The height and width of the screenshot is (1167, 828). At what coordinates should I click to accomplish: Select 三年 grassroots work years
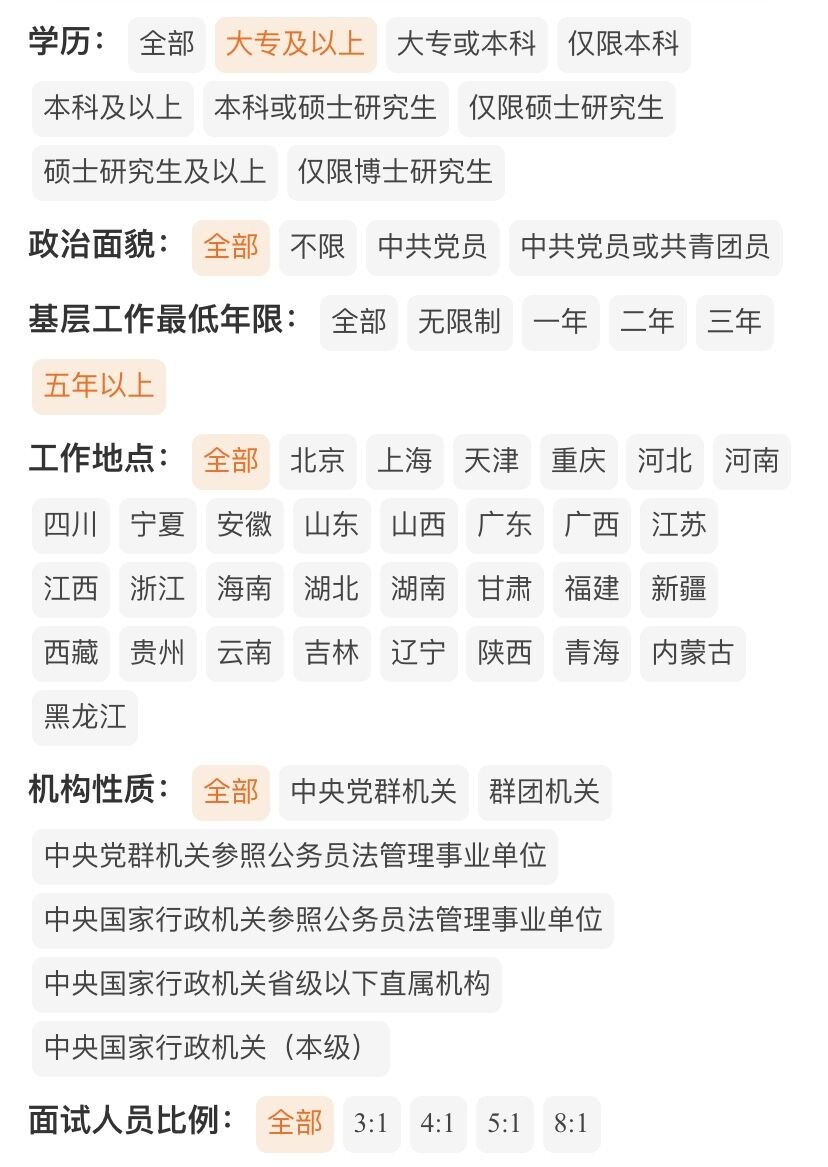[x=734, y=323]
